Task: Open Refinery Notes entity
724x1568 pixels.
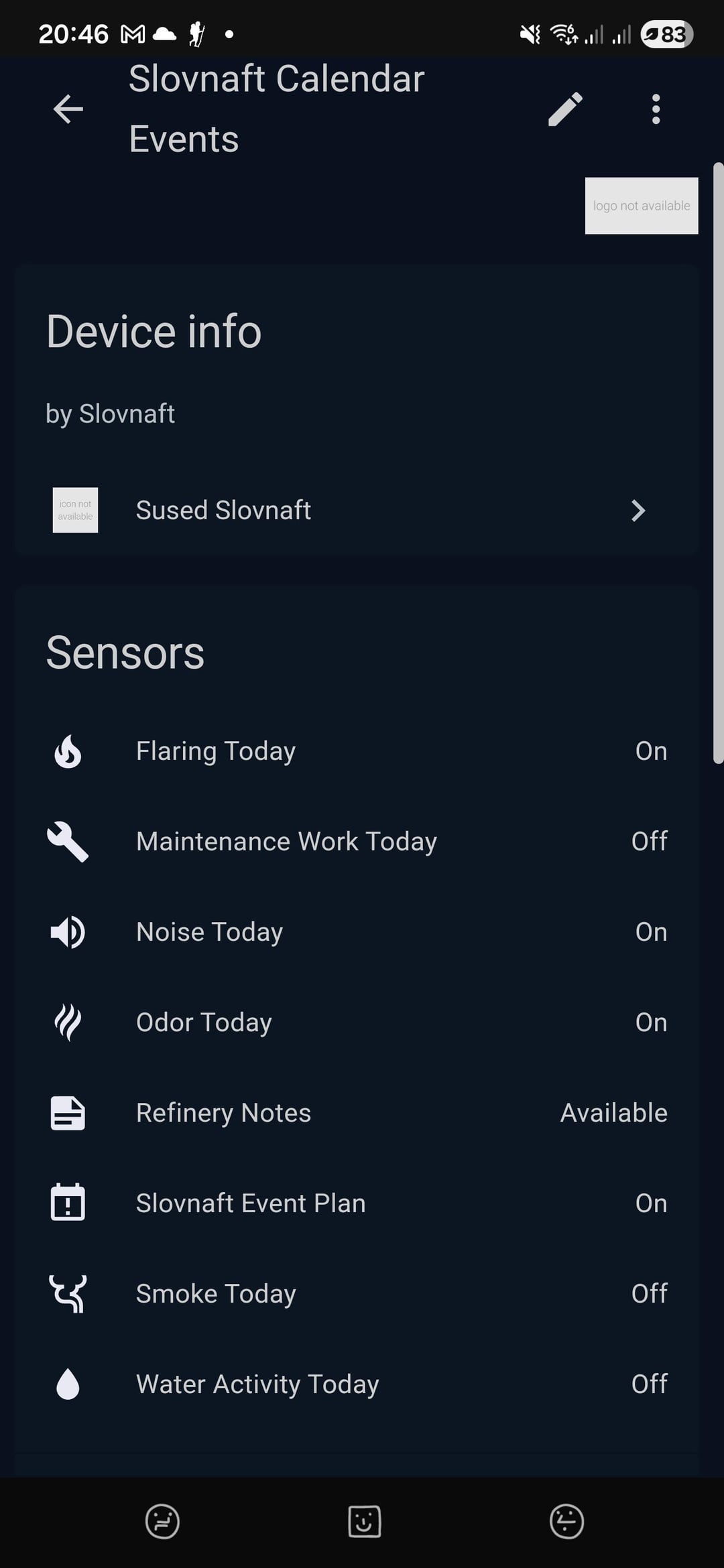Action: (357, 1113)
